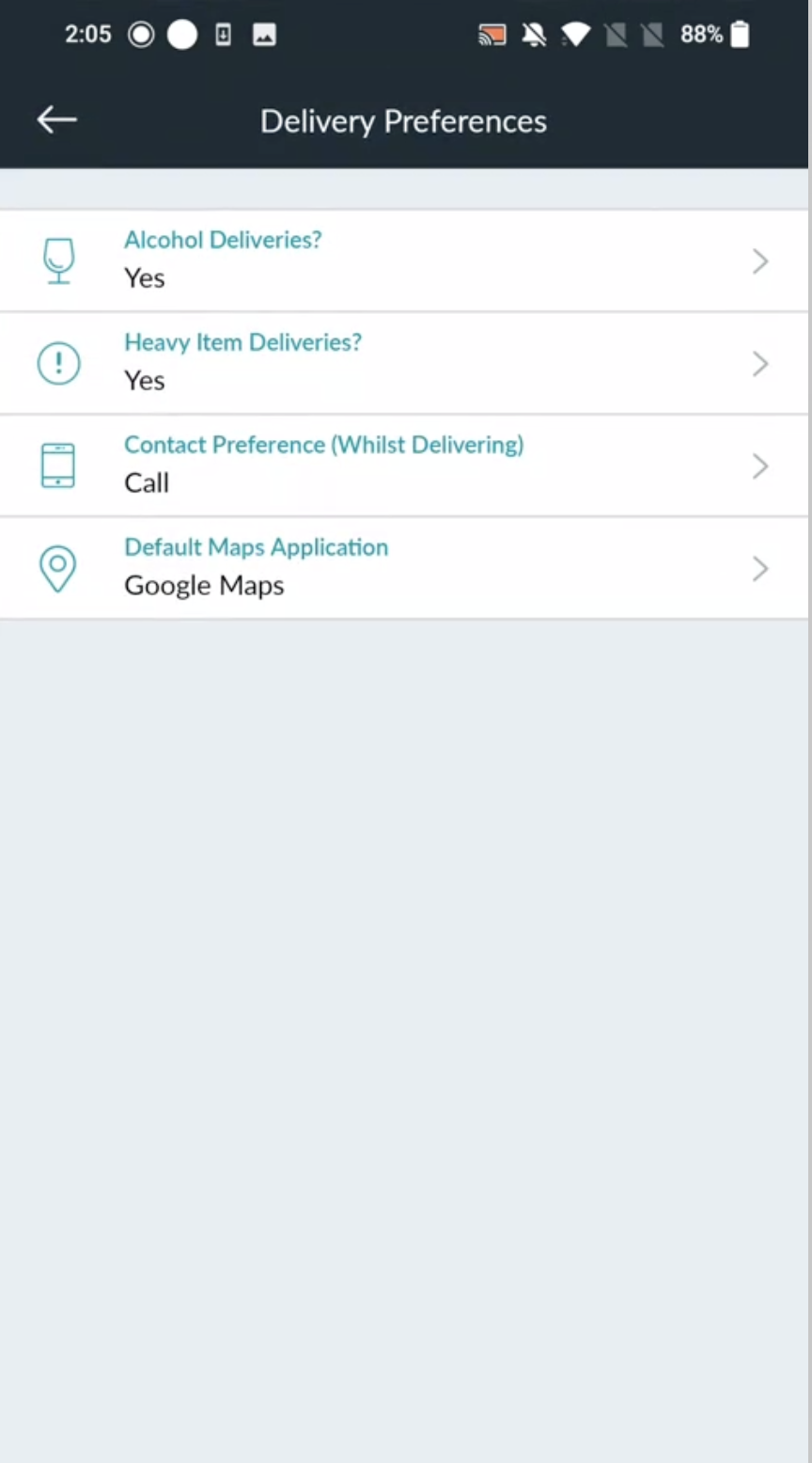
Task: Expand the Heavy Item Deliveries chevron
Action: click(x=759, y=364)
